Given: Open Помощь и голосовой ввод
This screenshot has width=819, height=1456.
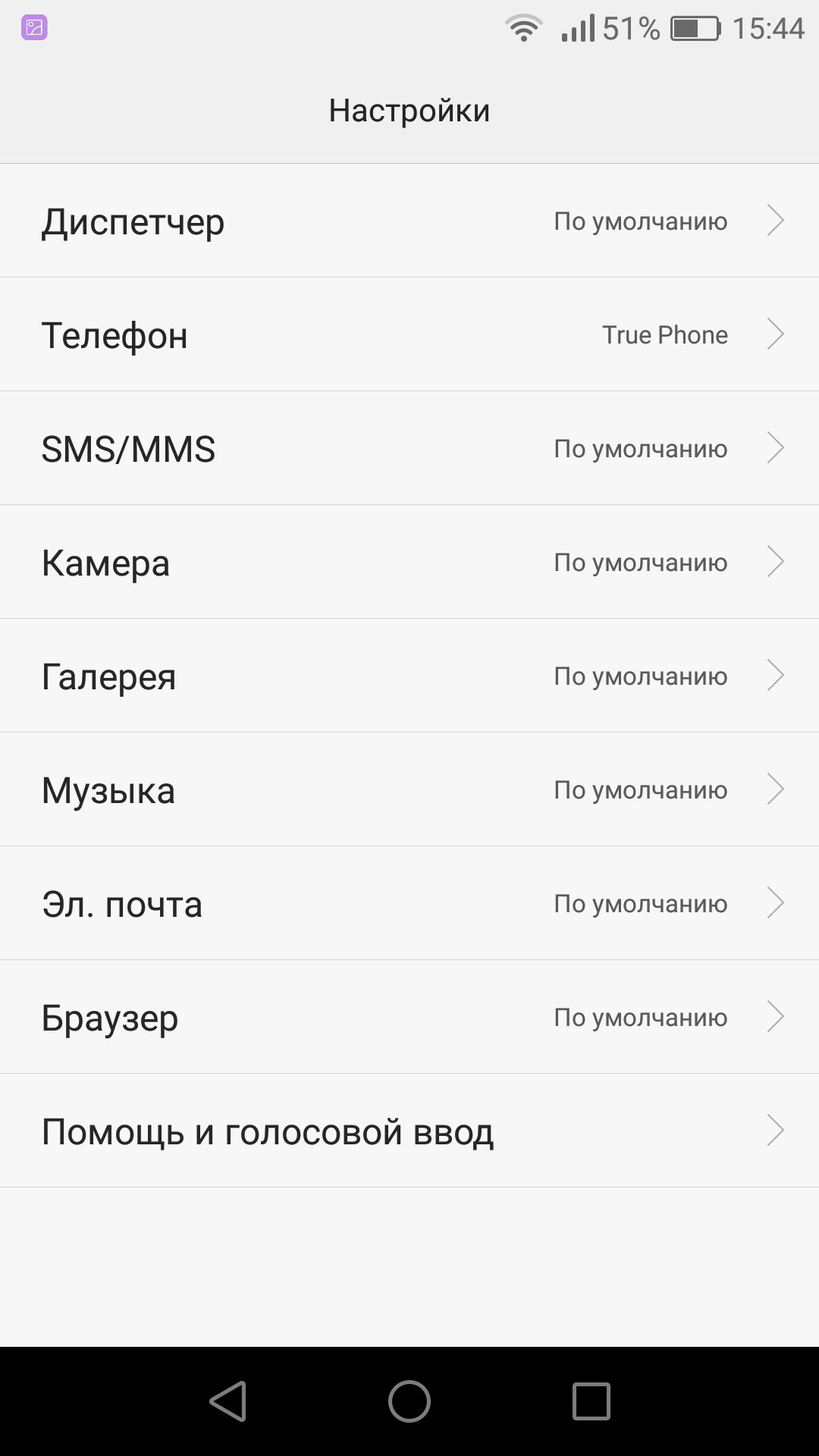Looking at the screenshot, I should coord(409,1131).
